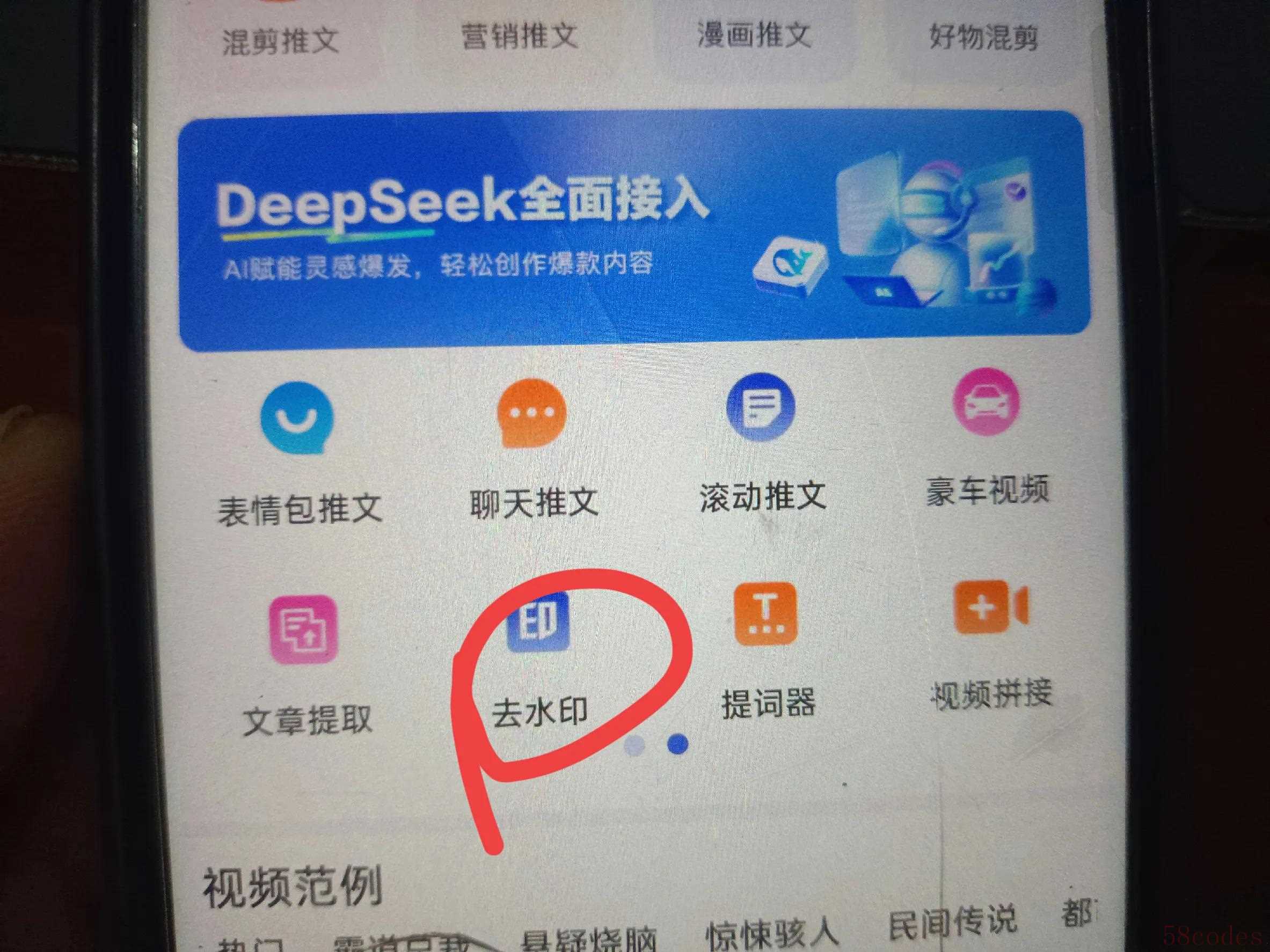Screen dimensions: 1270x952
Task: Open the 漫画推文 tool
Action: pyautogui.click(x=754, y=34)
